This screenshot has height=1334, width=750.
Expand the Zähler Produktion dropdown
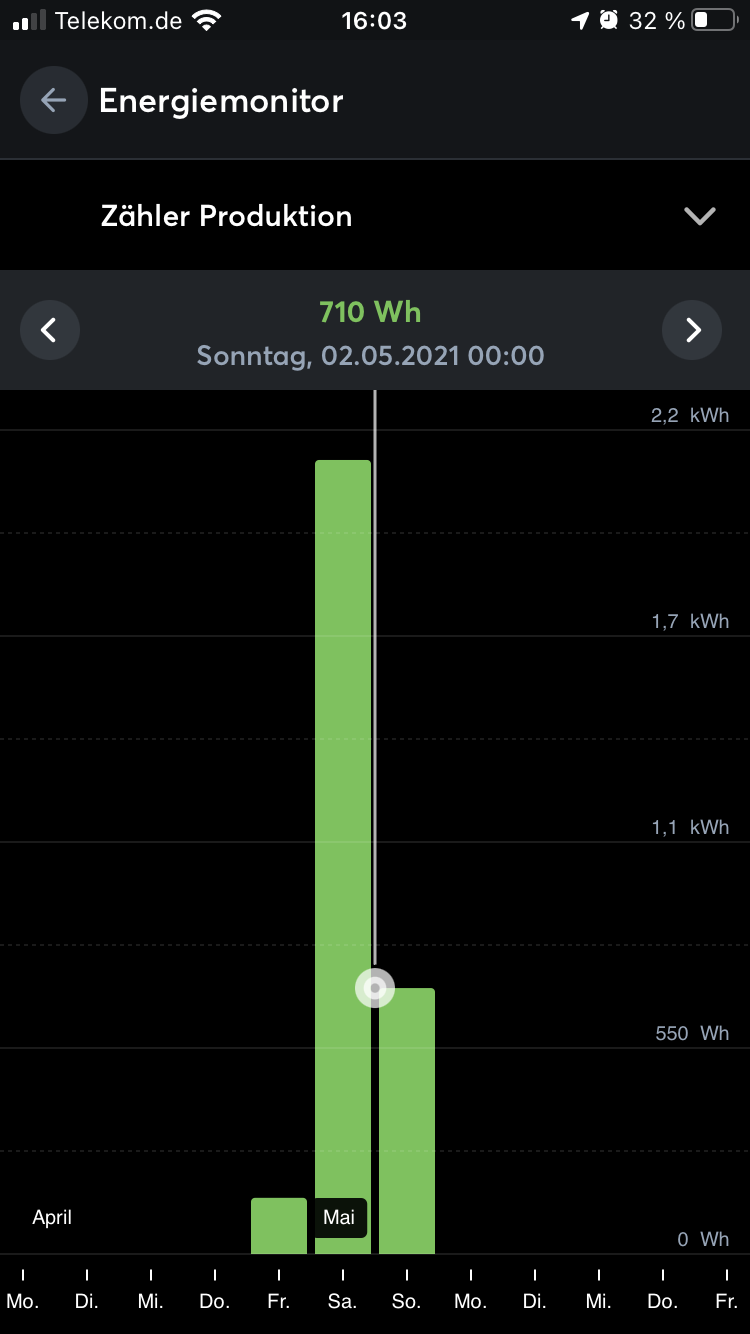pos(699,216)
